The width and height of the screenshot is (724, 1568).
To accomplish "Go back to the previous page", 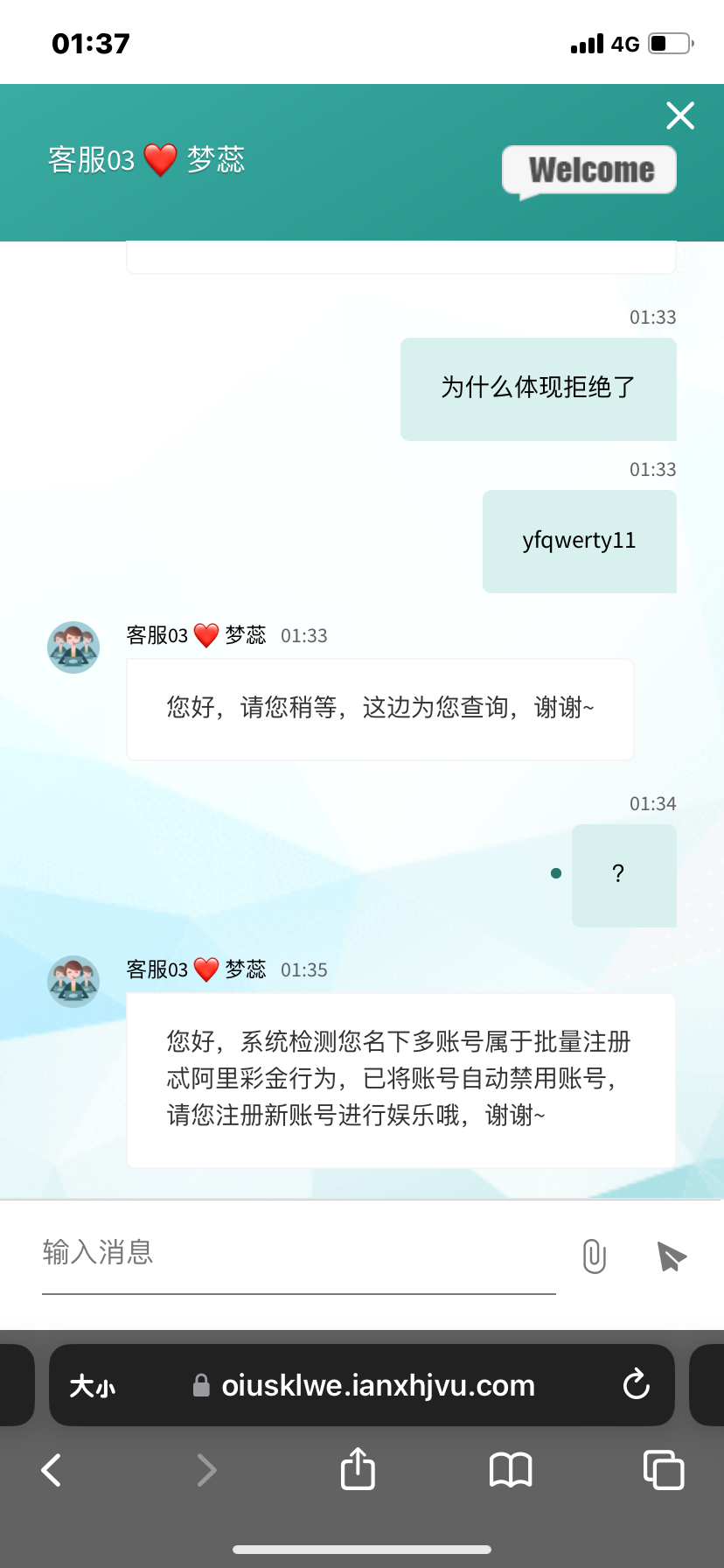I will [x=52, y=1470].
